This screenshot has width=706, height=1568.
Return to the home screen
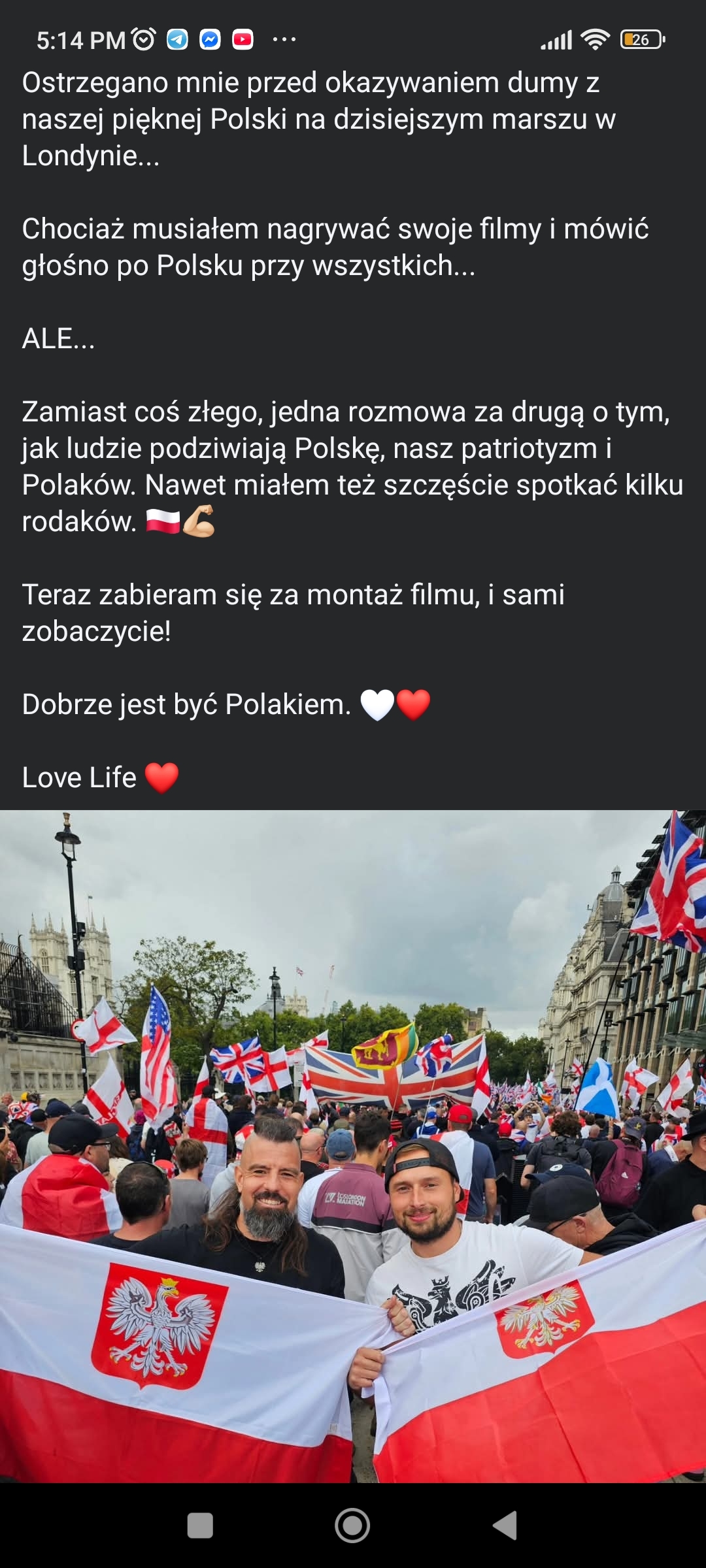click(x=352, y=1526)
